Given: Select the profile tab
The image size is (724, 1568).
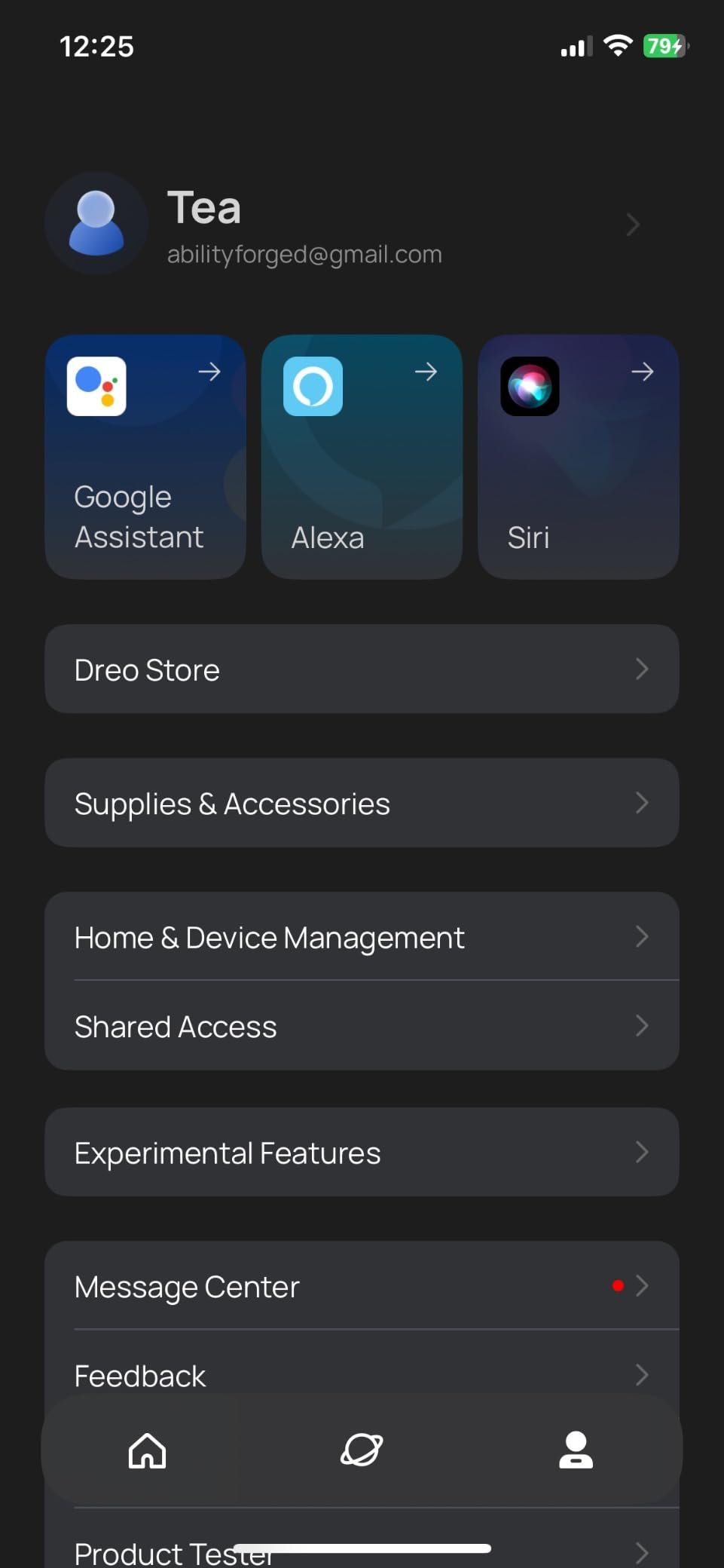Looking at the screenshot, I should click(576, 1450).
